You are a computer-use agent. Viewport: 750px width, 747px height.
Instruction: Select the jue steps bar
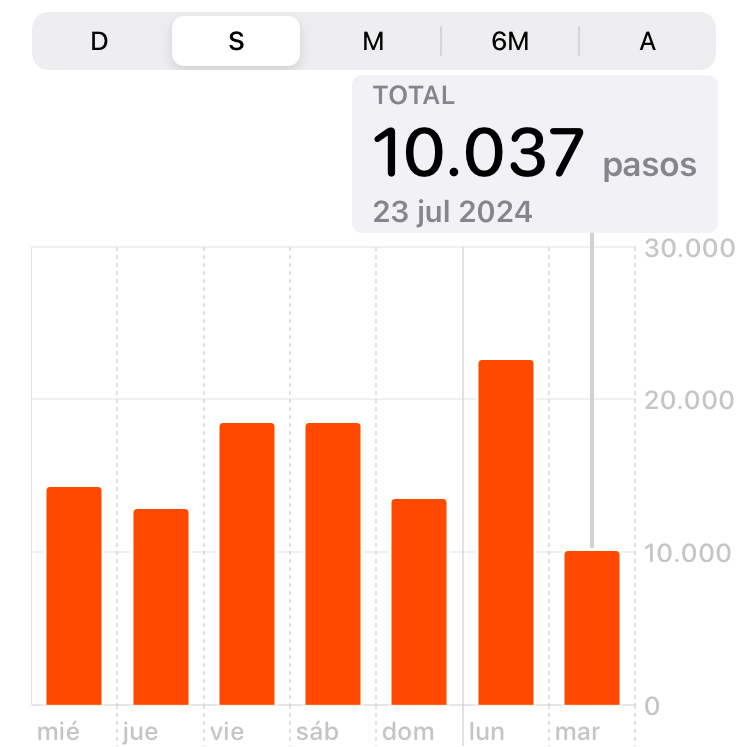click(161, 607)
